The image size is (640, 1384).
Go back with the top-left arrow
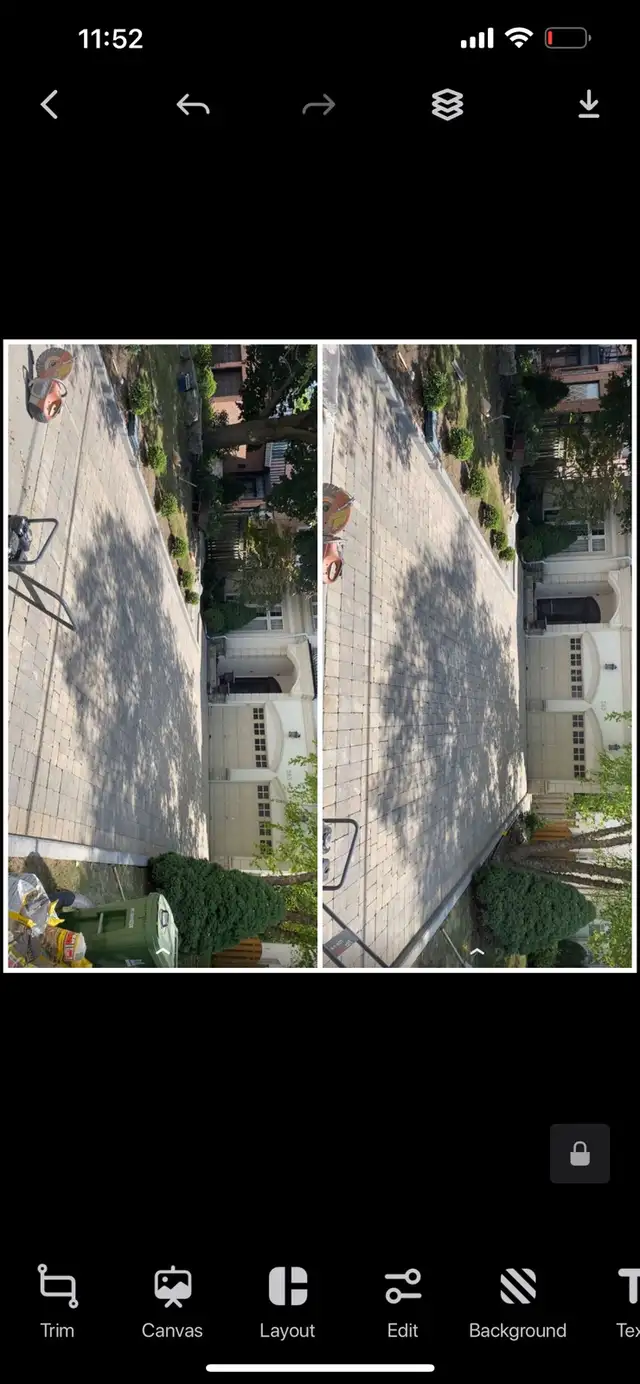(49, 104)
